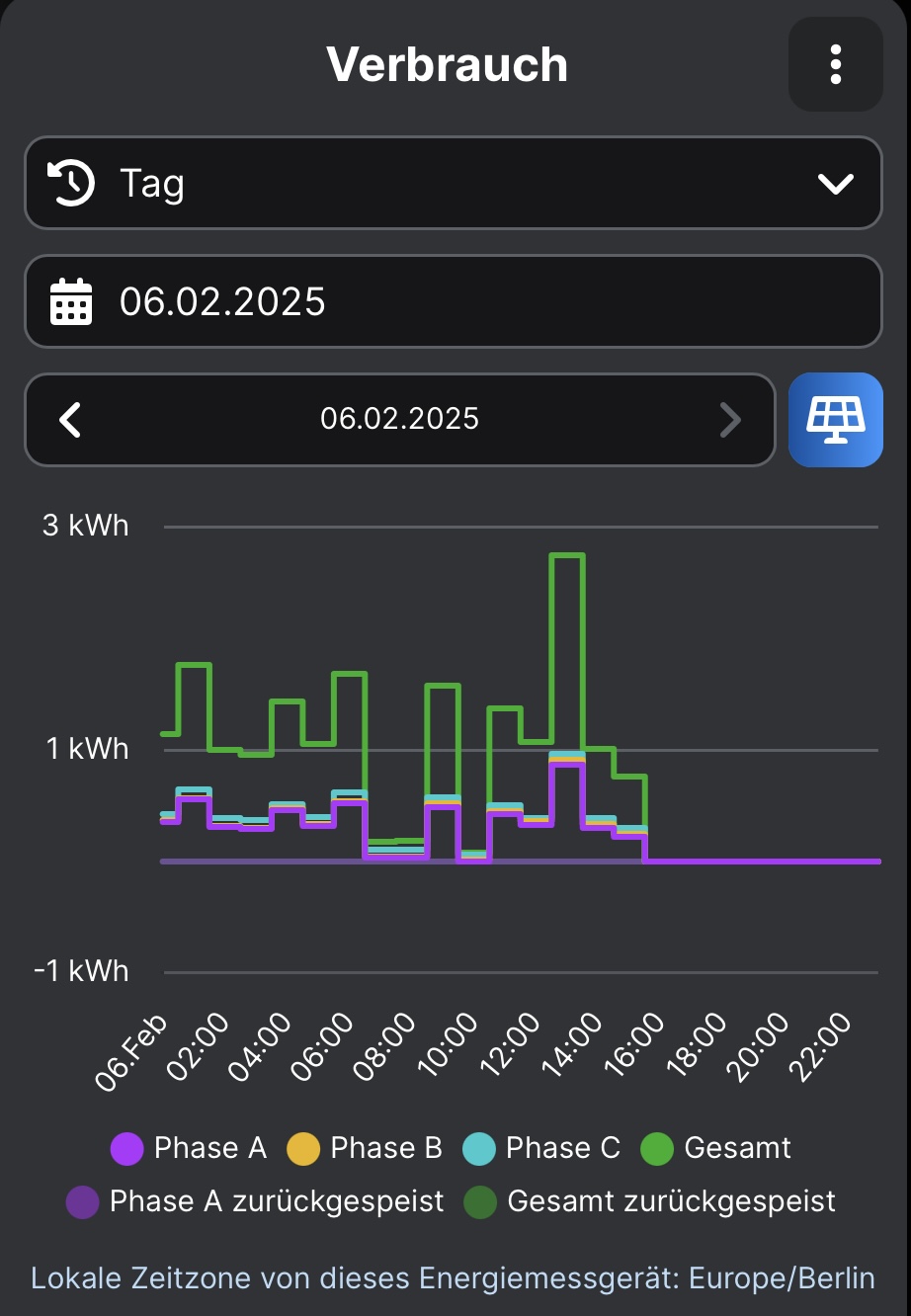This screenshot has width=911, height=1316.
Task: Toggle Phase B series in legend
Action: (366, 1148)
